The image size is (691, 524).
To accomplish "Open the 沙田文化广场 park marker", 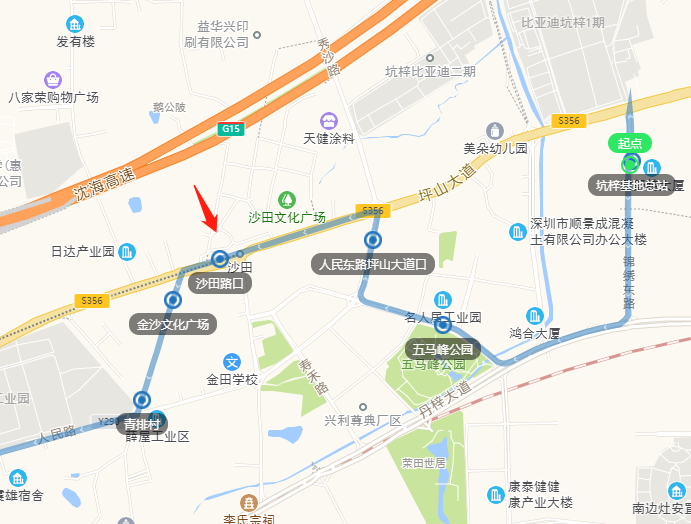I will pyautogui.click(x=288, y=200).
